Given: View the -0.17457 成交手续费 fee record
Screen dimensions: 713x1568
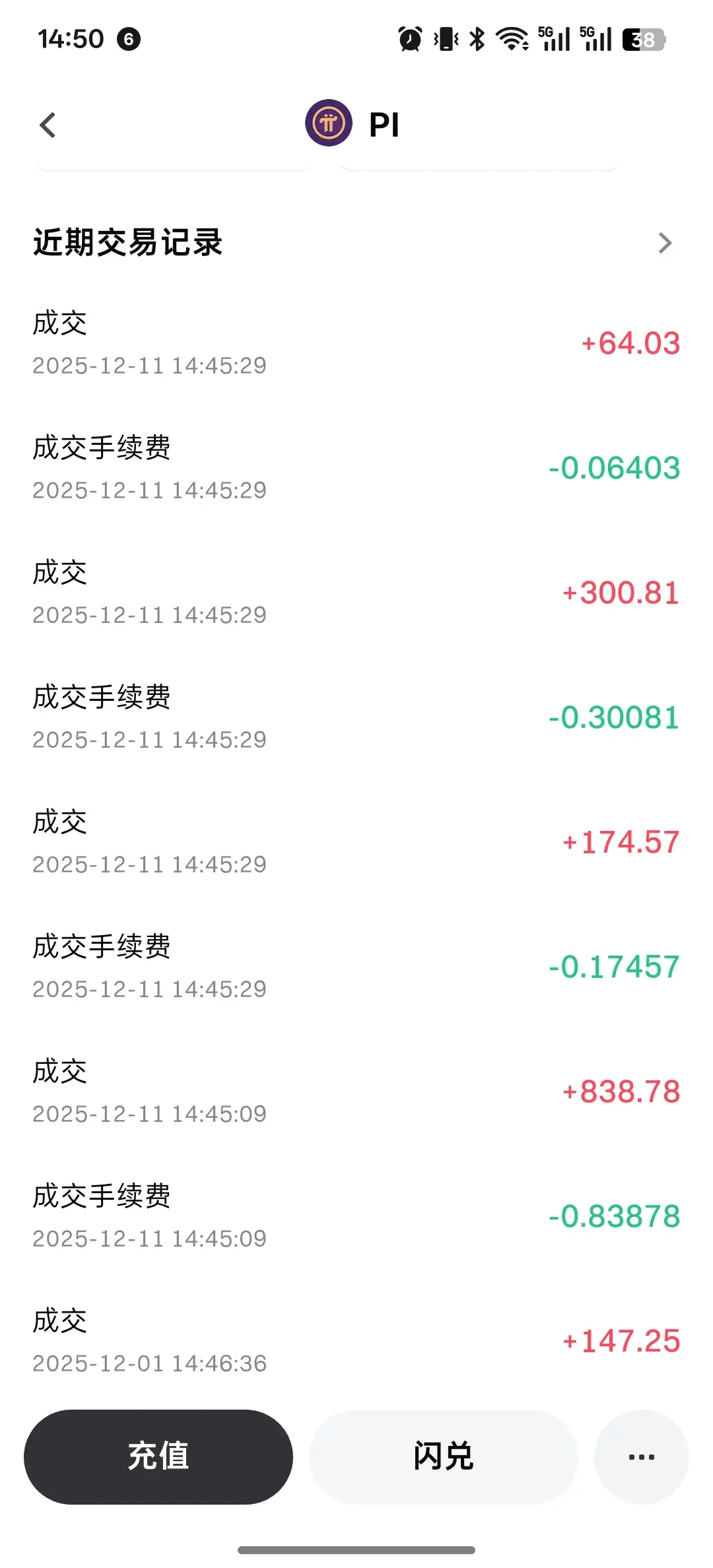Looking at the screenshot, I should [x=356, y=967].
